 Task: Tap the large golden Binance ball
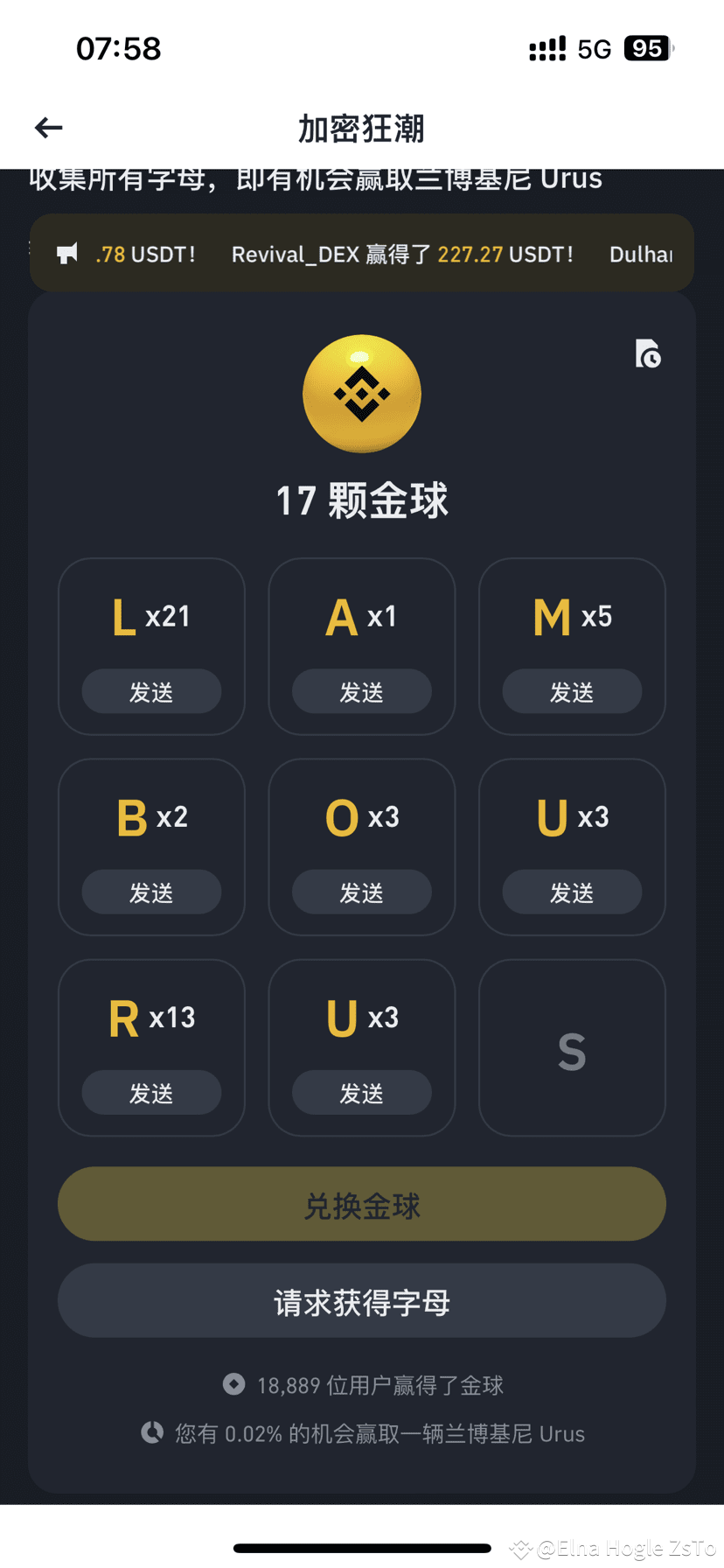[361, 394]
